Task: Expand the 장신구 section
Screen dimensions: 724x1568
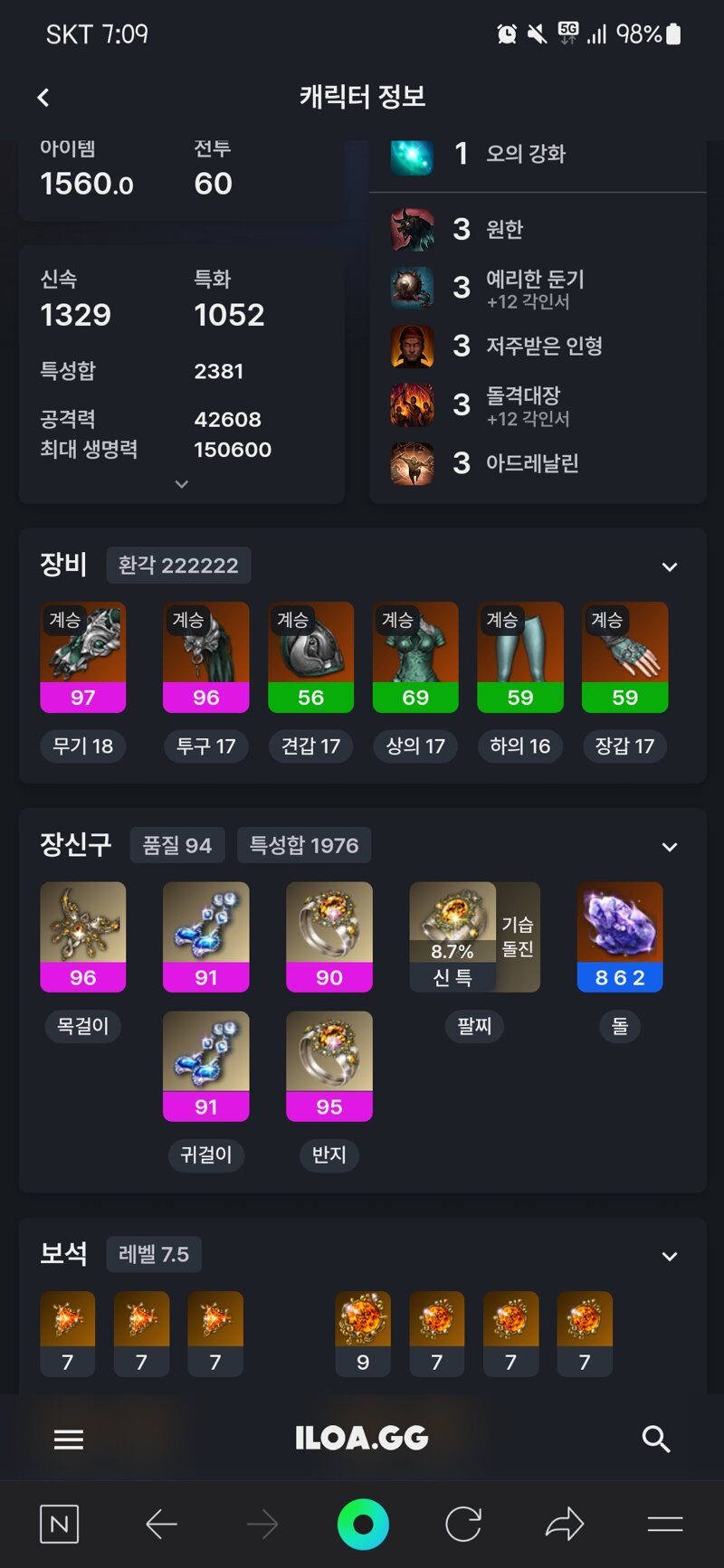Action: coord(670,847)
